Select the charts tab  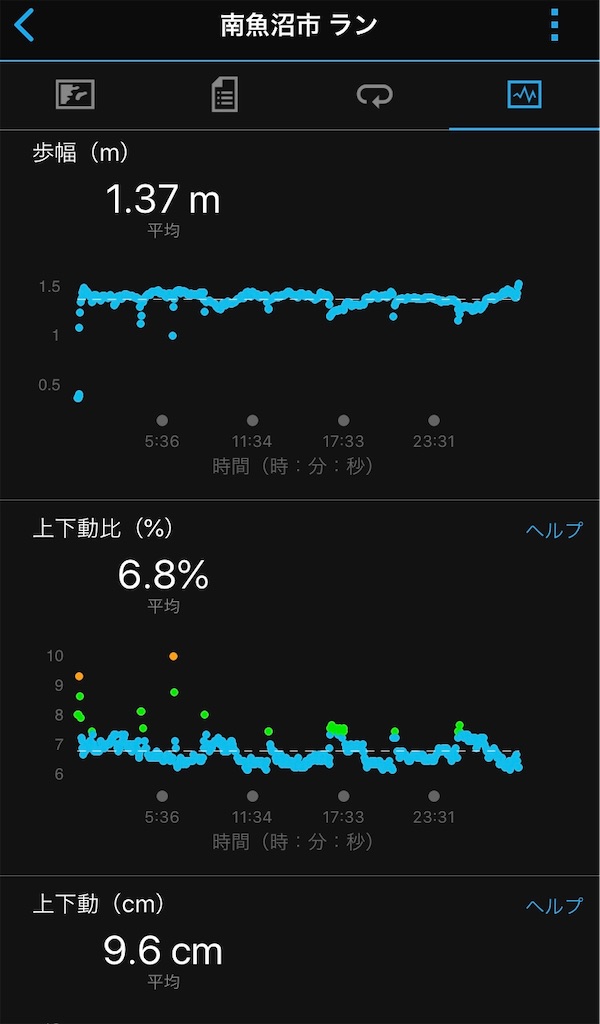pyautogui.click(x=524, y=95)
